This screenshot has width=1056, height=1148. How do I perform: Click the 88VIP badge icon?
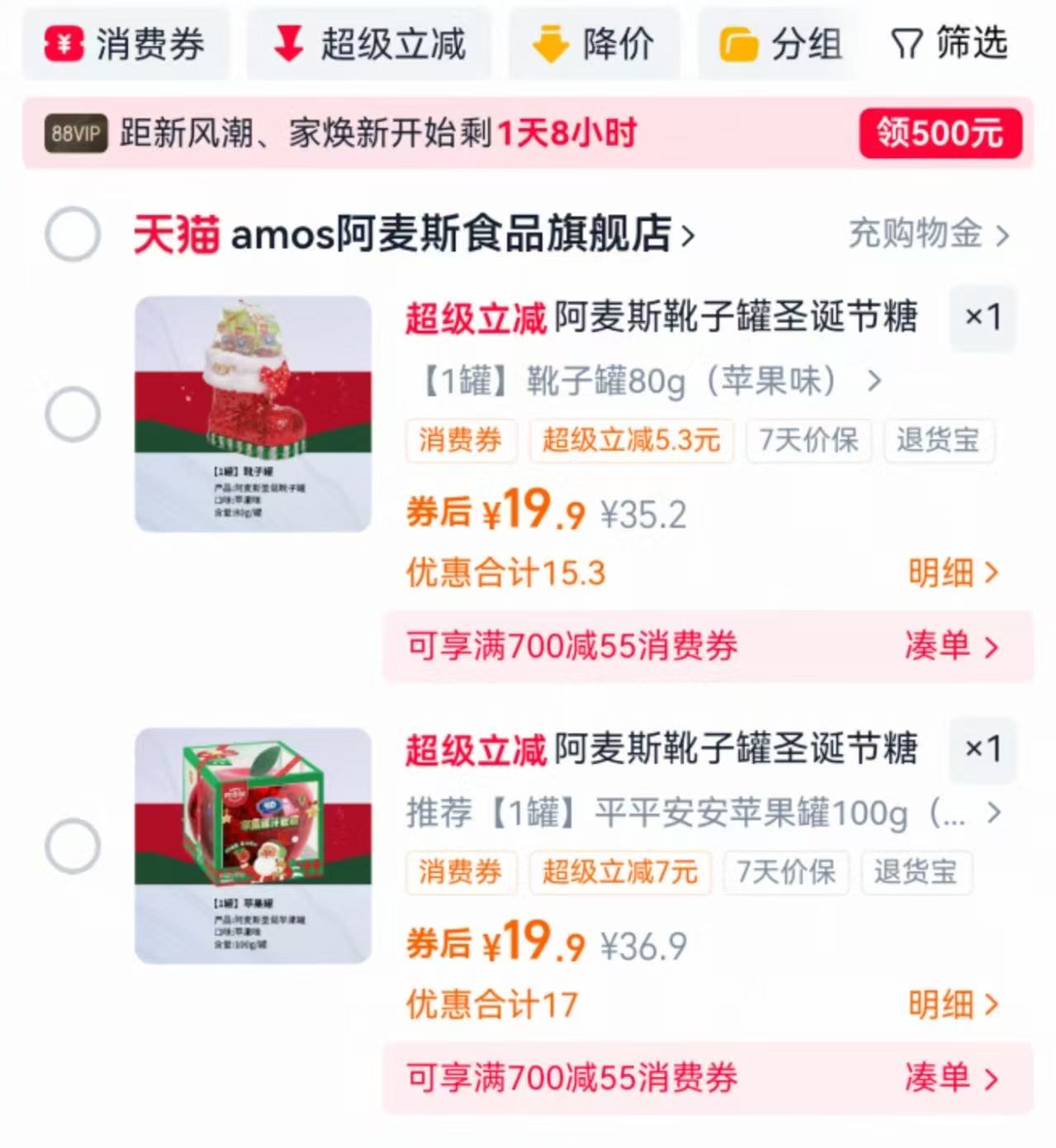click(73, 134)
